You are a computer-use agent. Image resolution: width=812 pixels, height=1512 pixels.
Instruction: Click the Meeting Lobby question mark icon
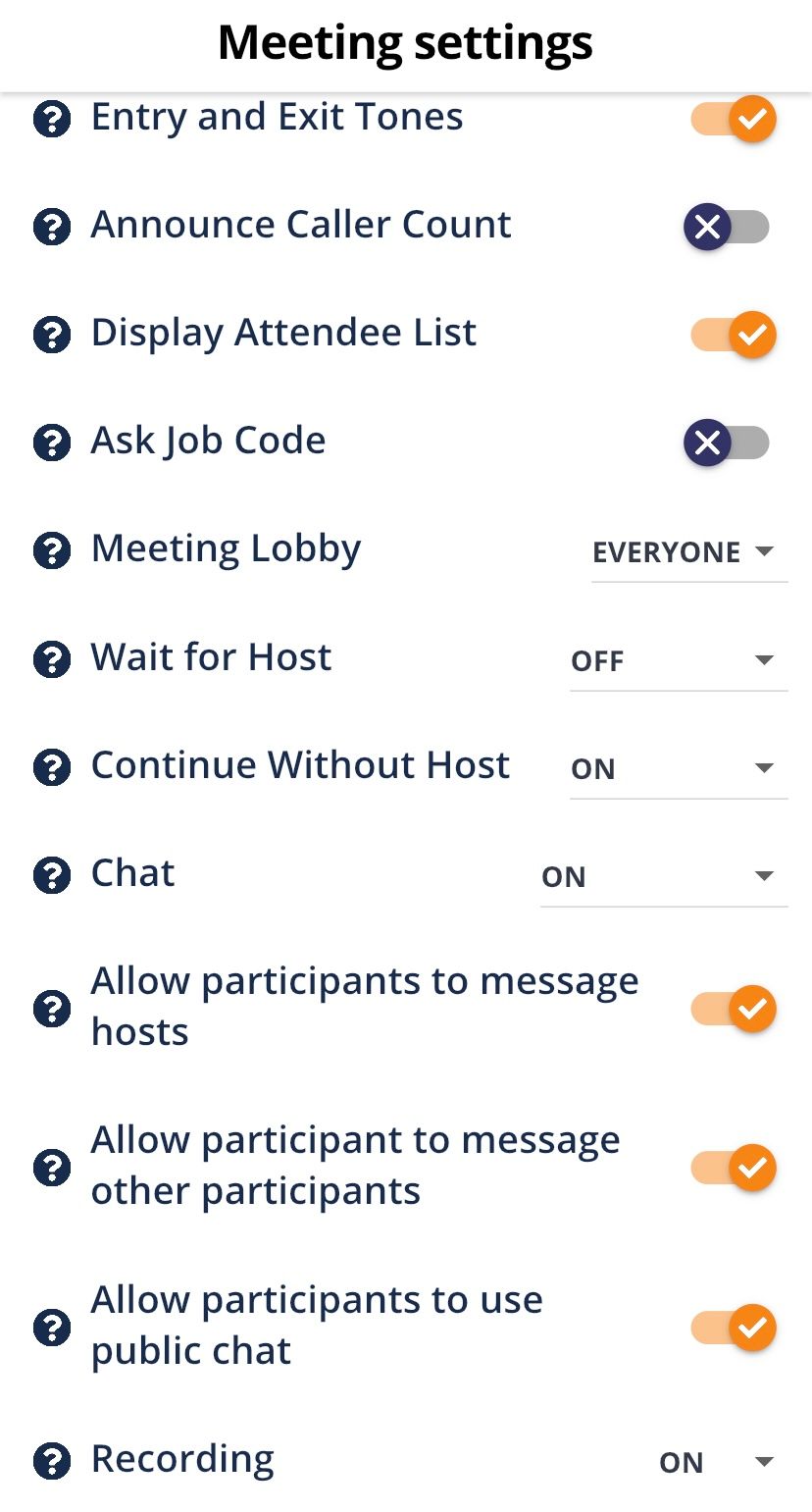coord(52,550)
